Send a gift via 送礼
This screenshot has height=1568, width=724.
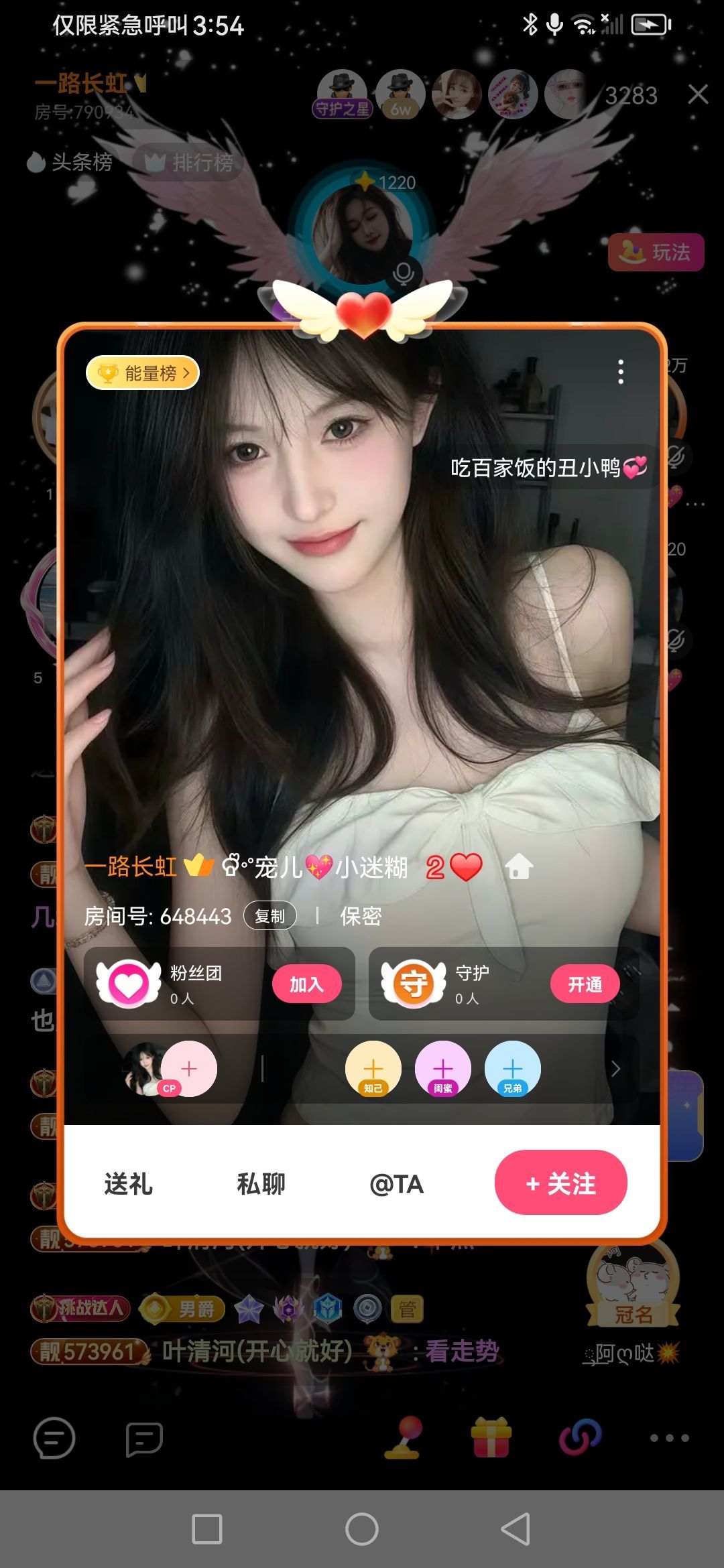(x=128, y=1184)
